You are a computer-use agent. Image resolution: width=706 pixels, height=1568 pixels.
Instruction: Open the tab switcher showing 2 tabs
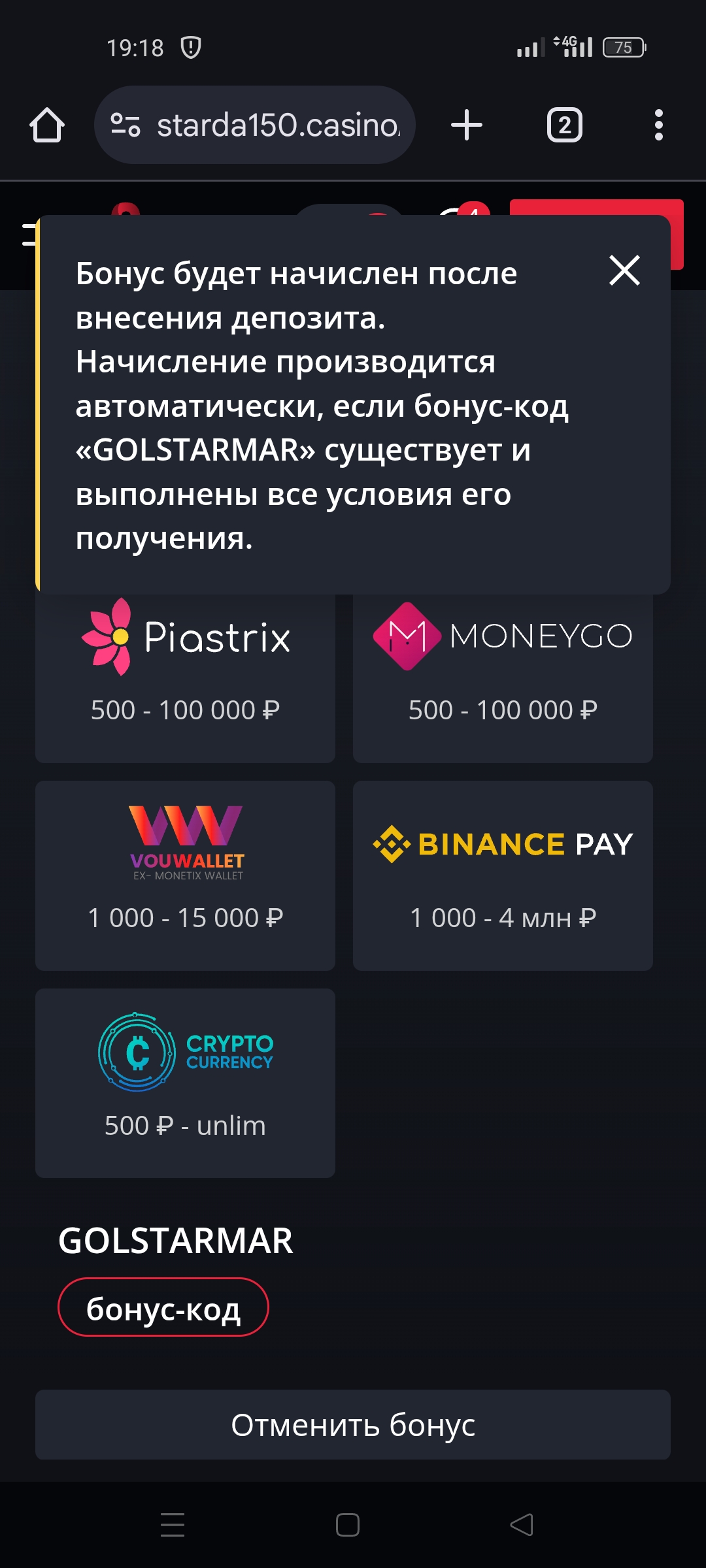point(565,125)
